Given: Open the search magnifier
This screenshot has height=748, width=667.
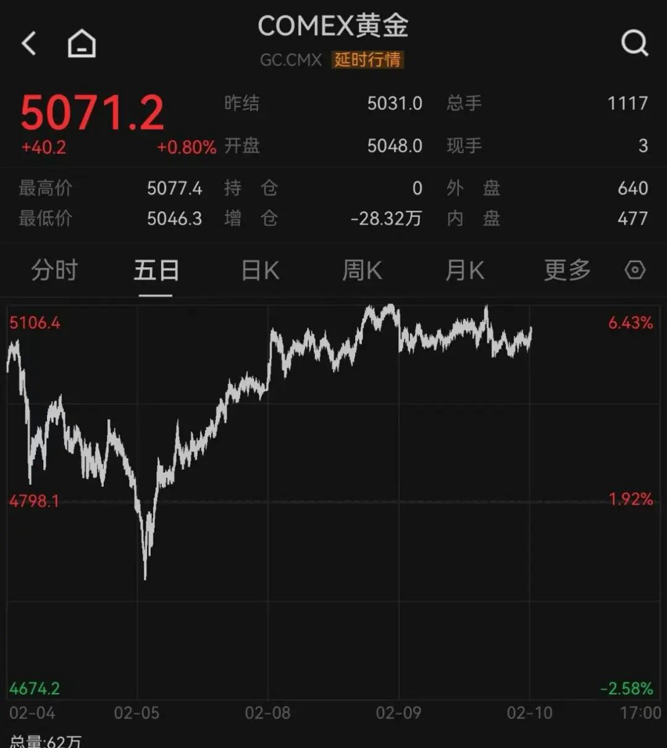Looking at the screenshot, I should (634, 43).
